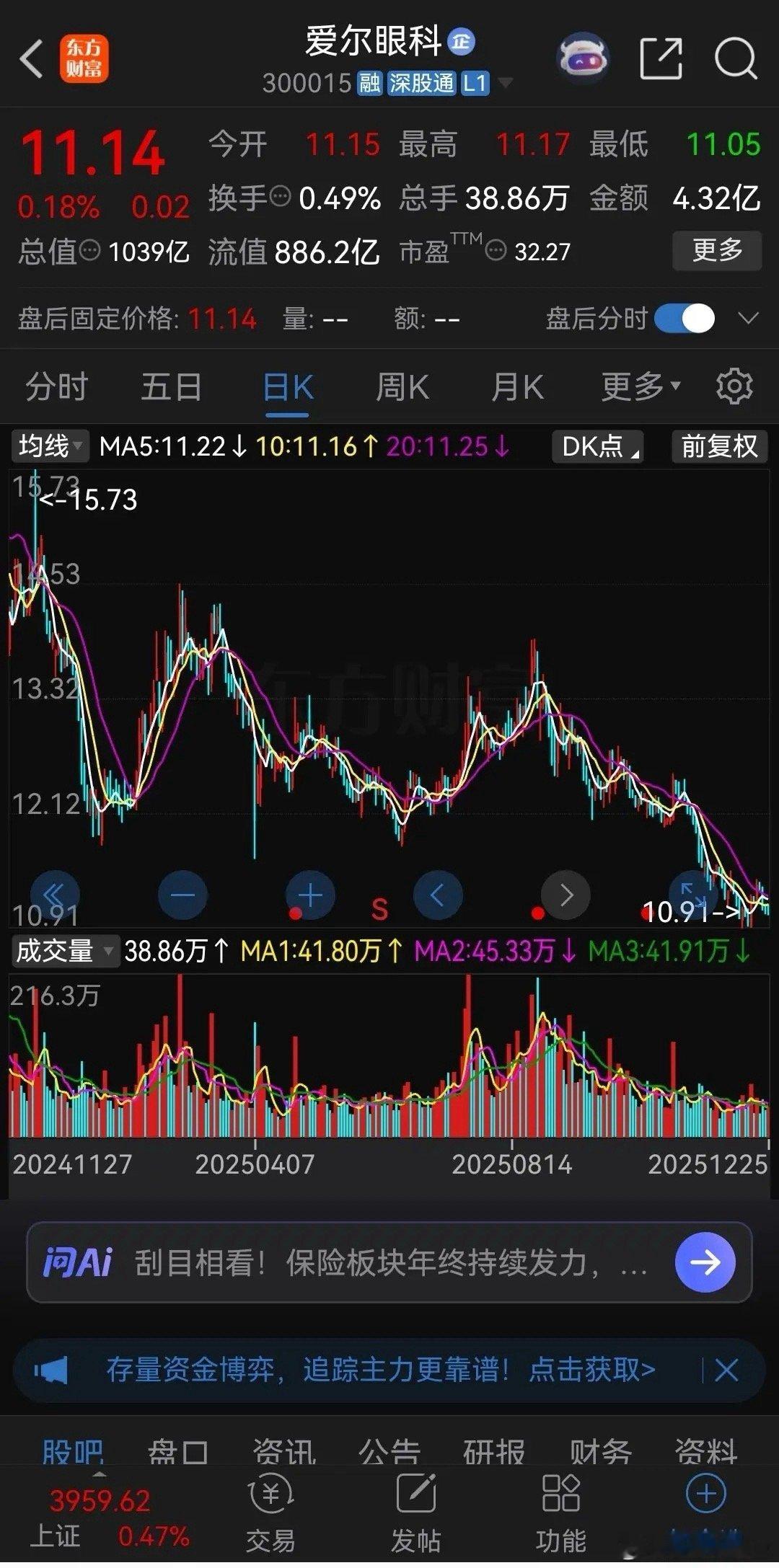Open the AI robot assistant icon
Viewport: 779px width, 1568px height.
(581, 58)
